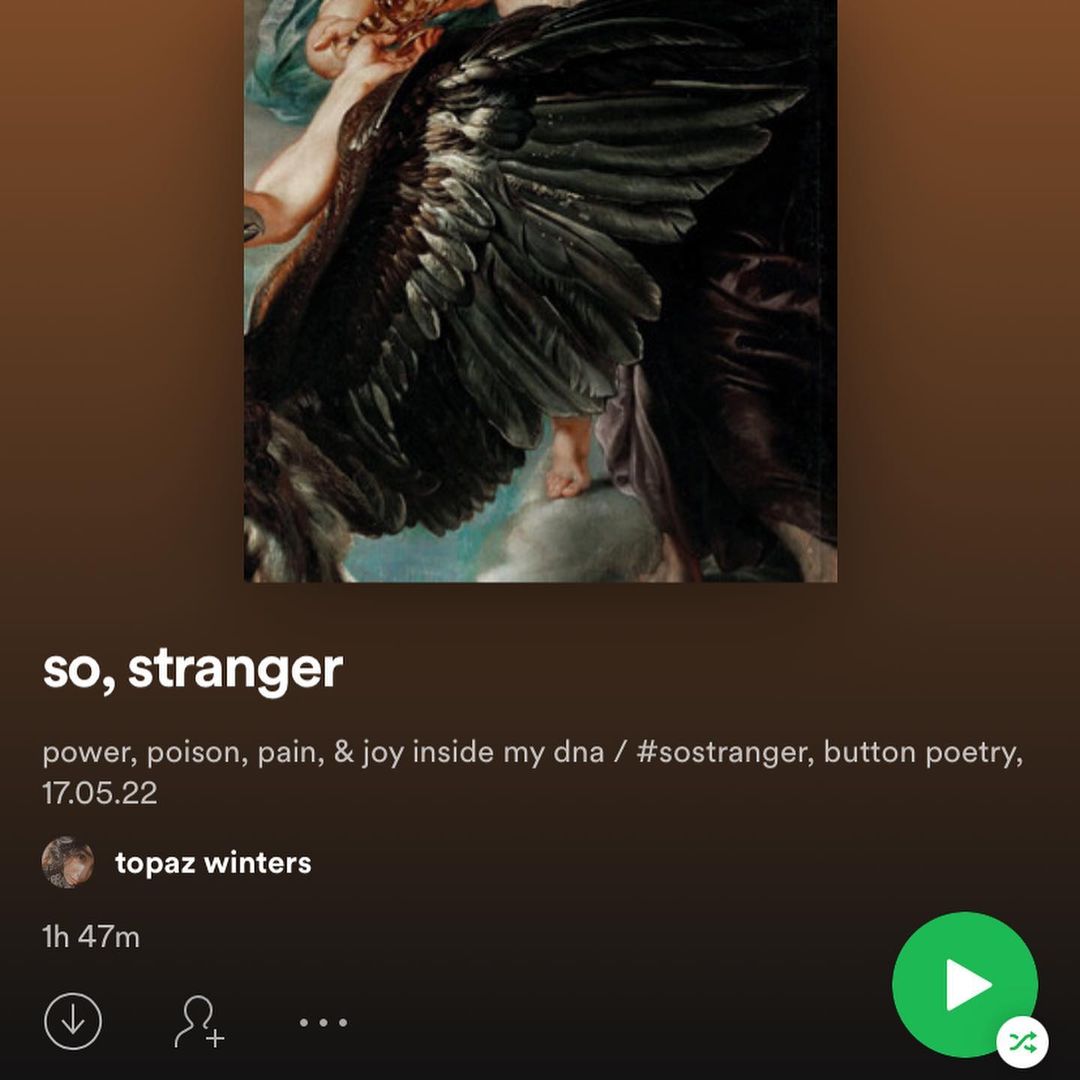The height and width of the screenshot is (1080, 1080).
Task: Open topaz winters' profile
Action: (x=212, y=863)
